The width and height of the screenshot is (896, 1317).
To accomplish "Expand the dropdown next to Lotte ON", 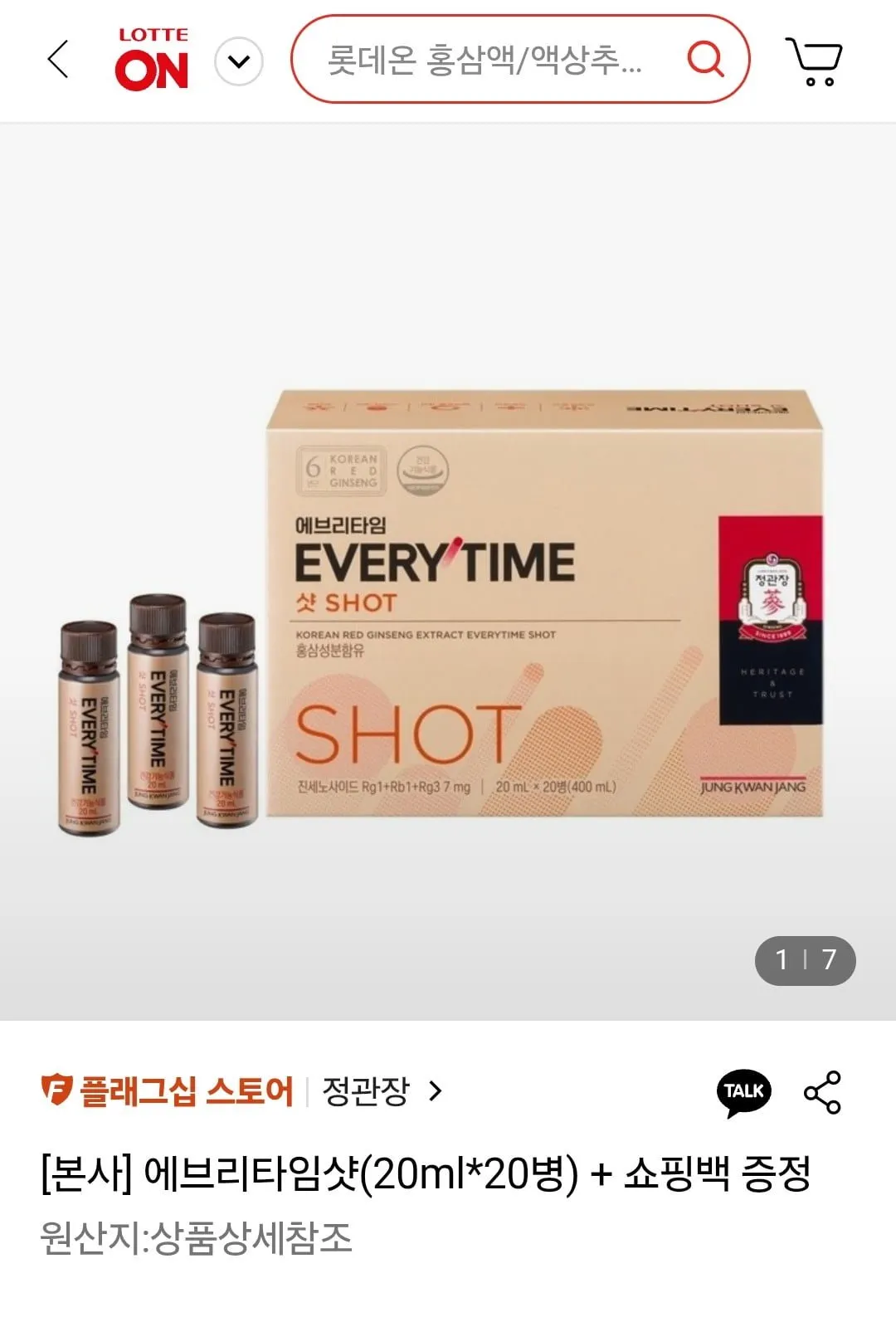I will tap(239, 62).
